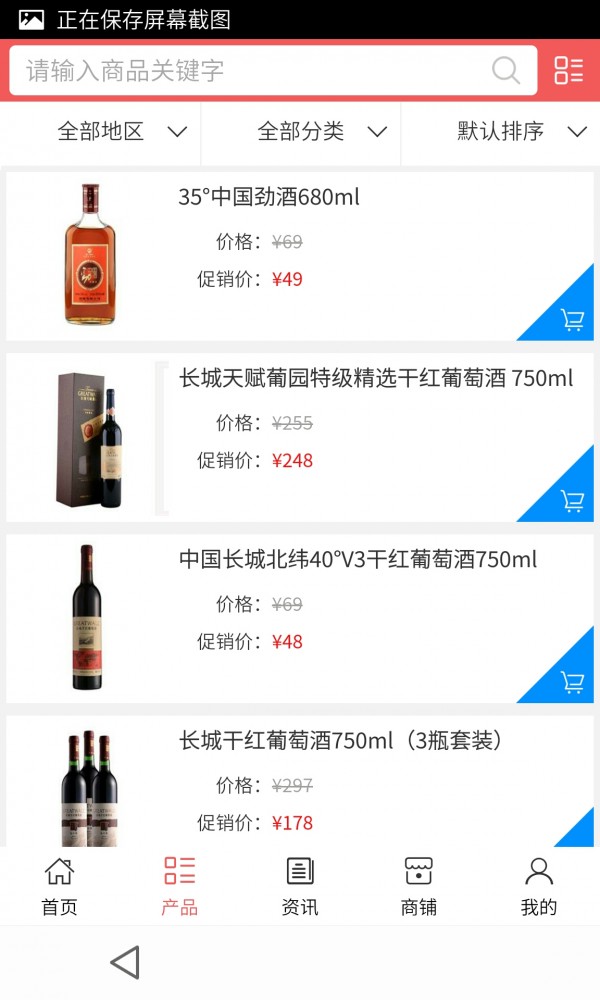The width and height of the screenshot is (600, 1000).
Task: Tap the magnifier search icon
Action: pyautogui.click(x=506, y=71)
